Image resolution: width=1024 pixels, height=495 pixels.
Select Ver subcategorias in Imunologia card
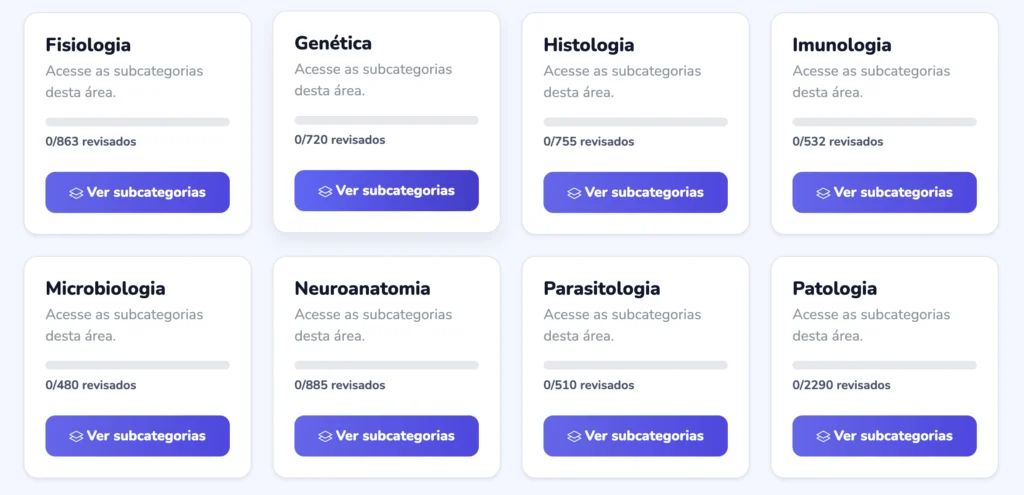pyautogui.click(x=884, y=192)
